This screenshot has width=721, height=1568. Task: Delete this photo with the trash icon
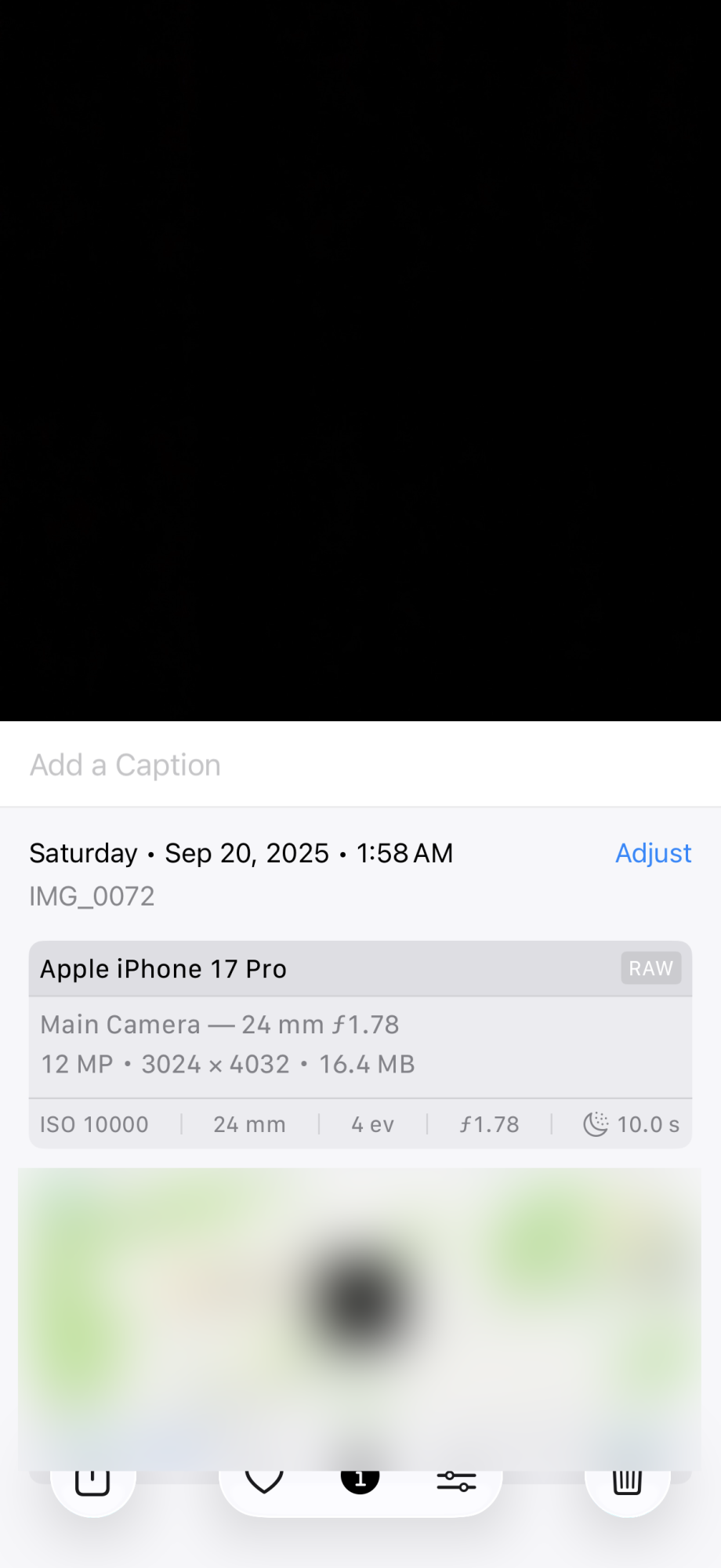[627, 1480]
